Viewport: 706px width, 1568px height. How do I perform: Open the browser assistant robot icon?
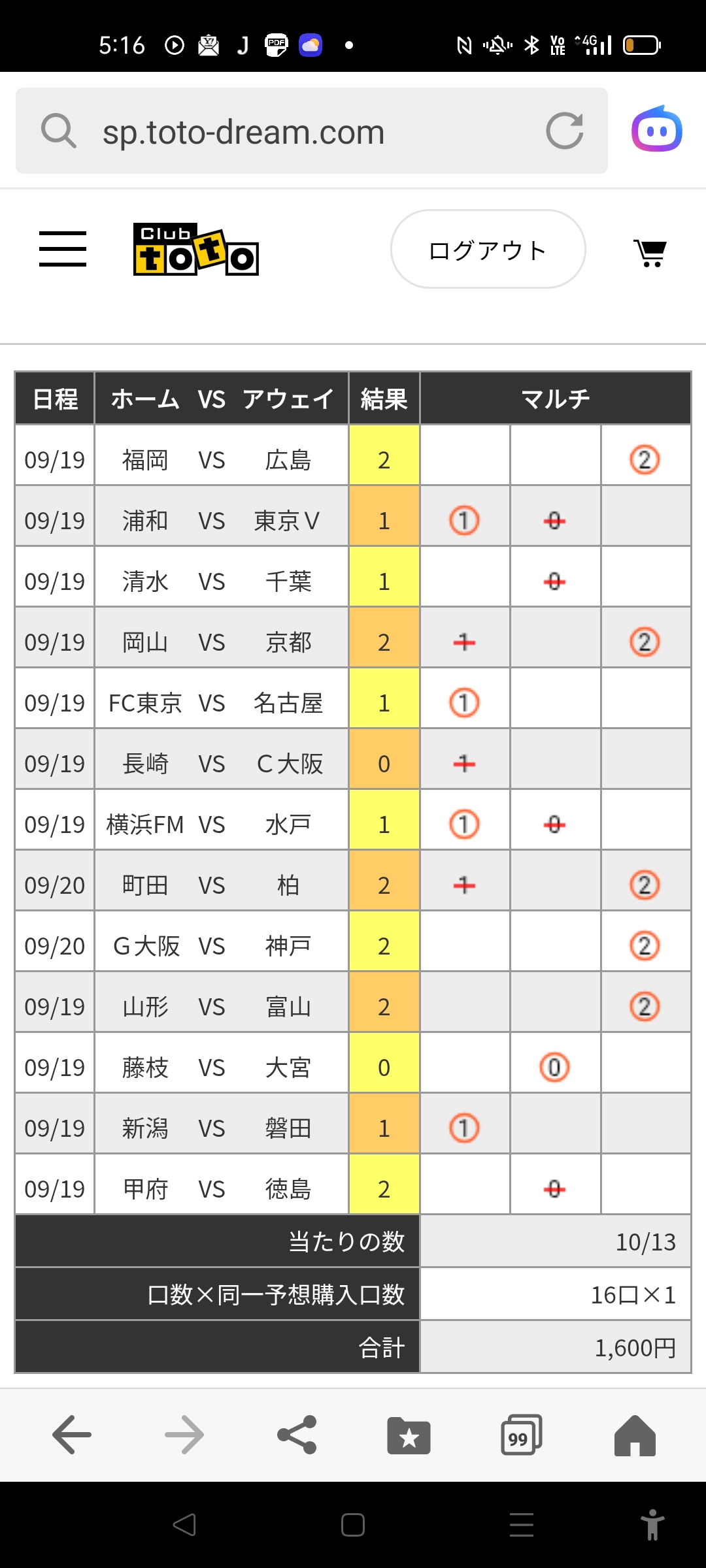point(657,129)
